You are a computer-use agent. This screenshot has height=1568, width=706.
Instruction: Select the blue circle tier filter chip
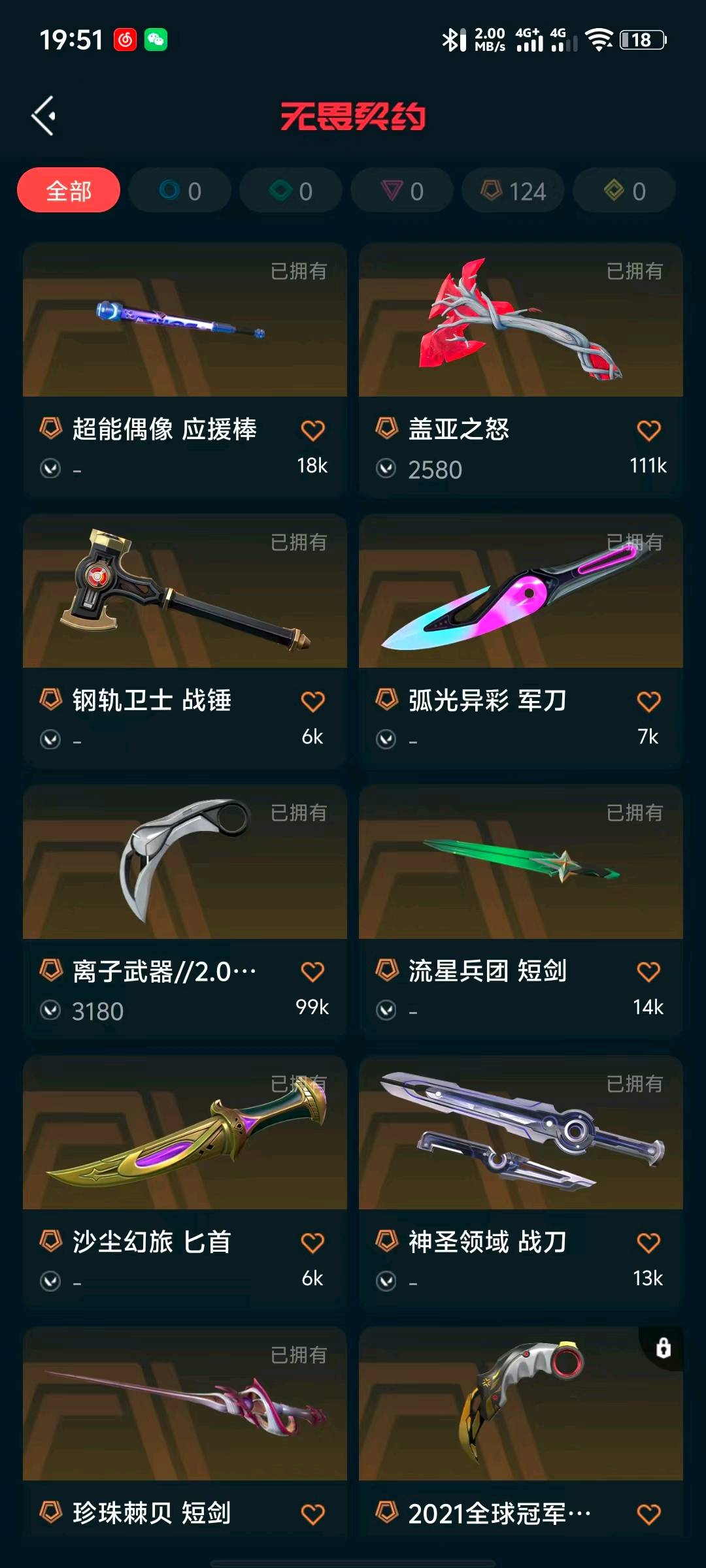[x=180, y=191]
